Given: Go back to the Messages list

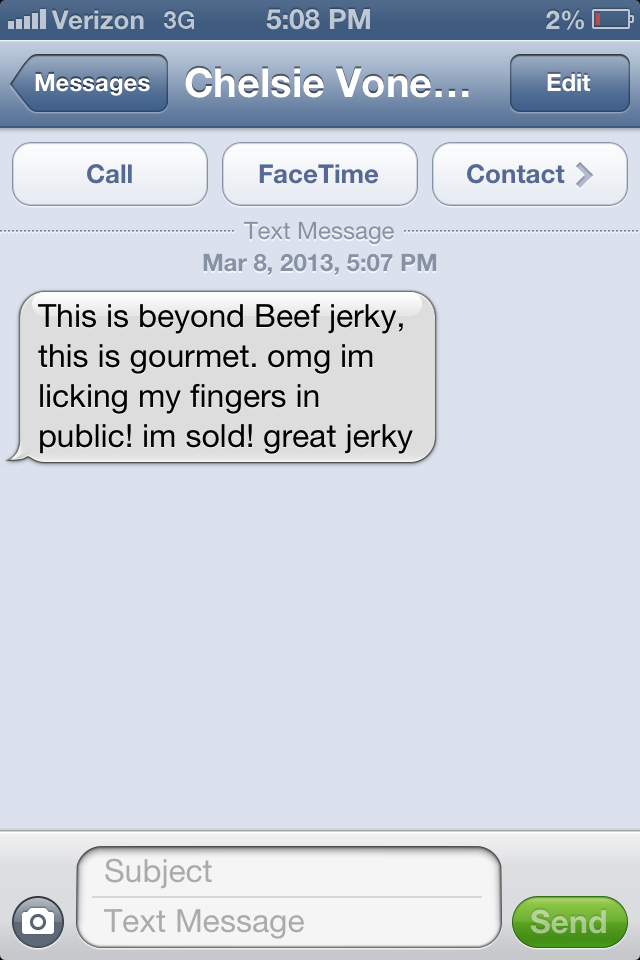Looking at the screenshot, I should (90, 84).
